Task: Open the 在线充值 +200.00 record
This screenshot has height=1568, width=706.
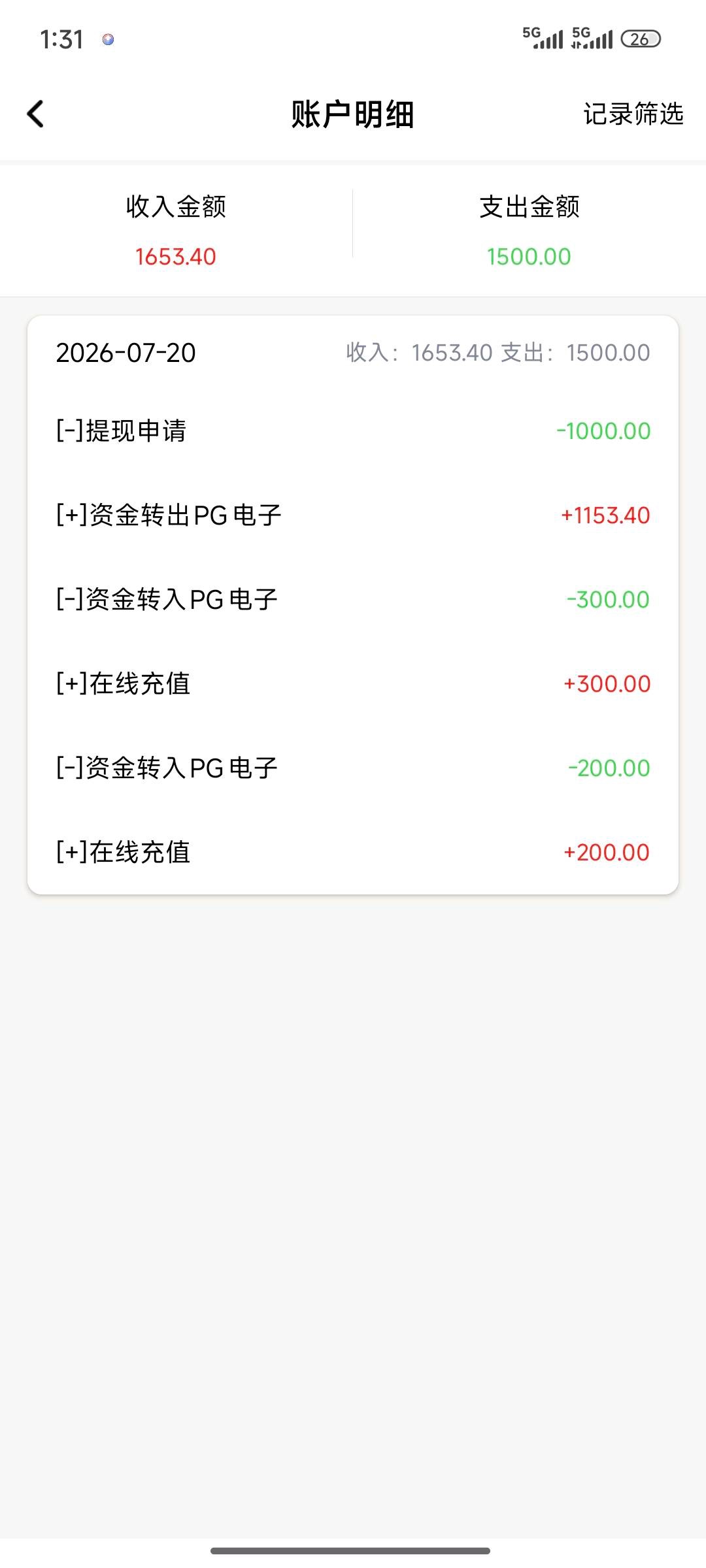Action: coord(353,853)
